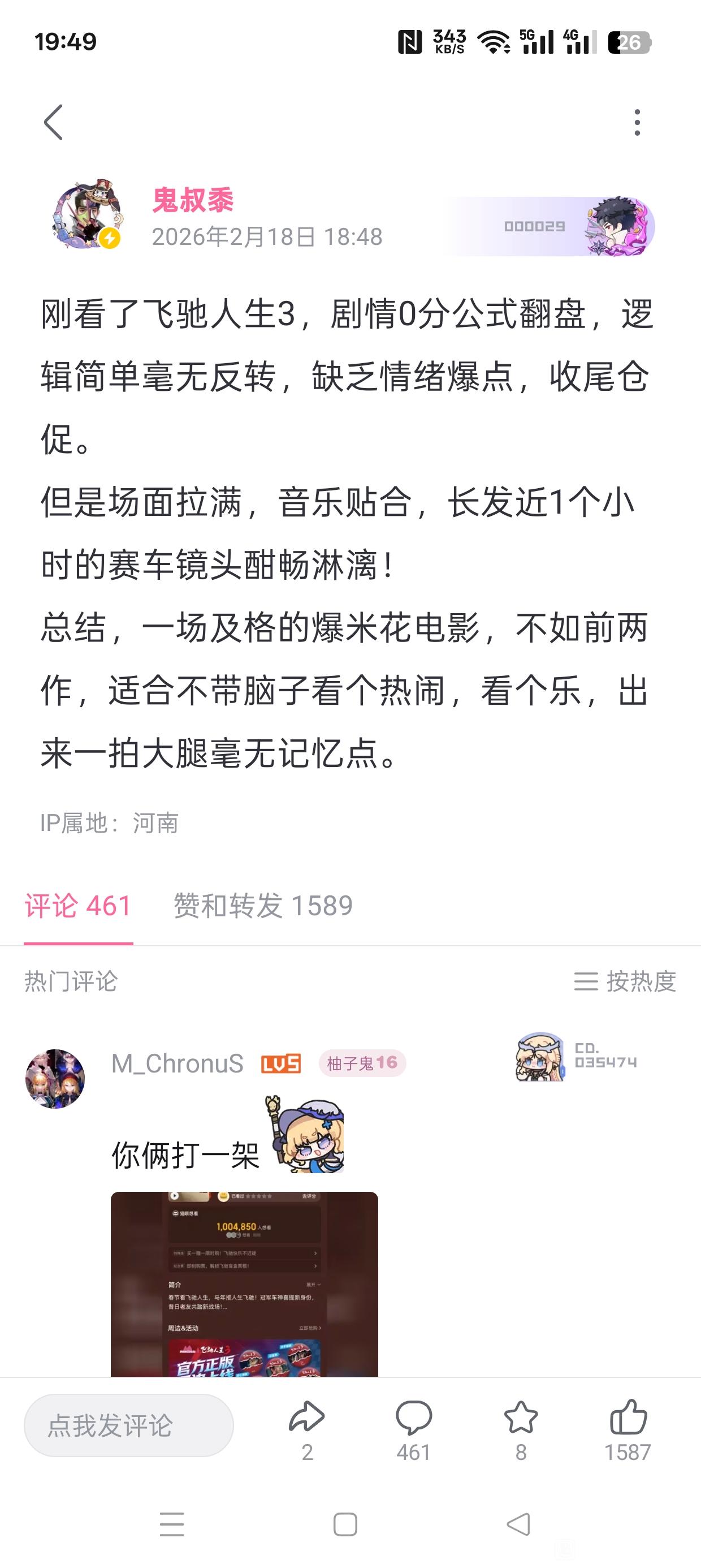
Task: Change comment sorting via 按热度
Action: (x=625, y=981)
